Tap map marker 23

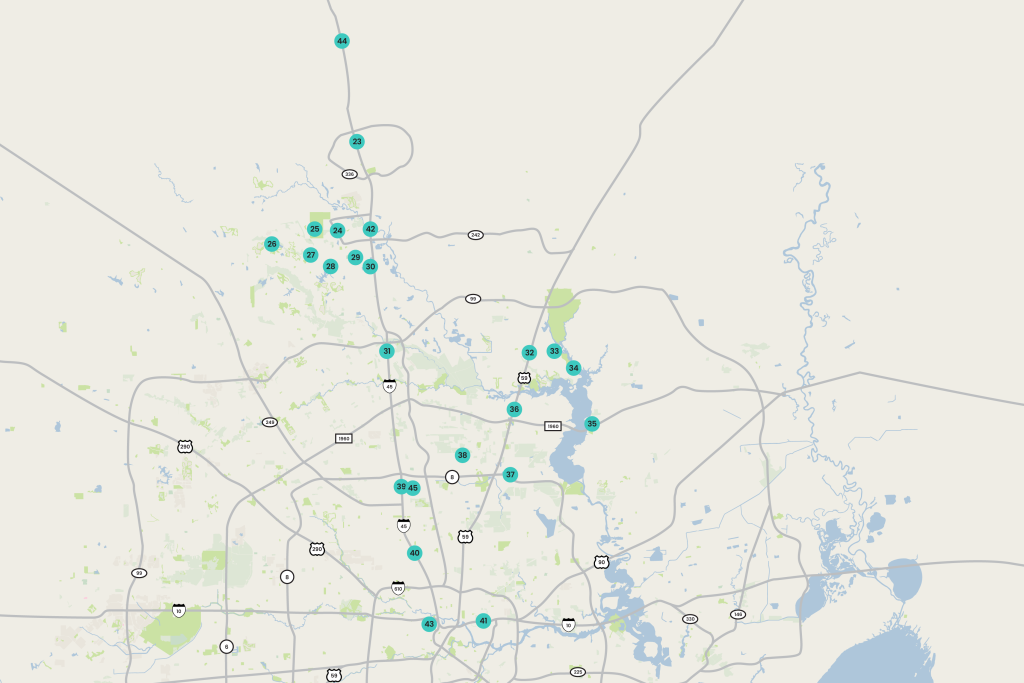[357, 142]
